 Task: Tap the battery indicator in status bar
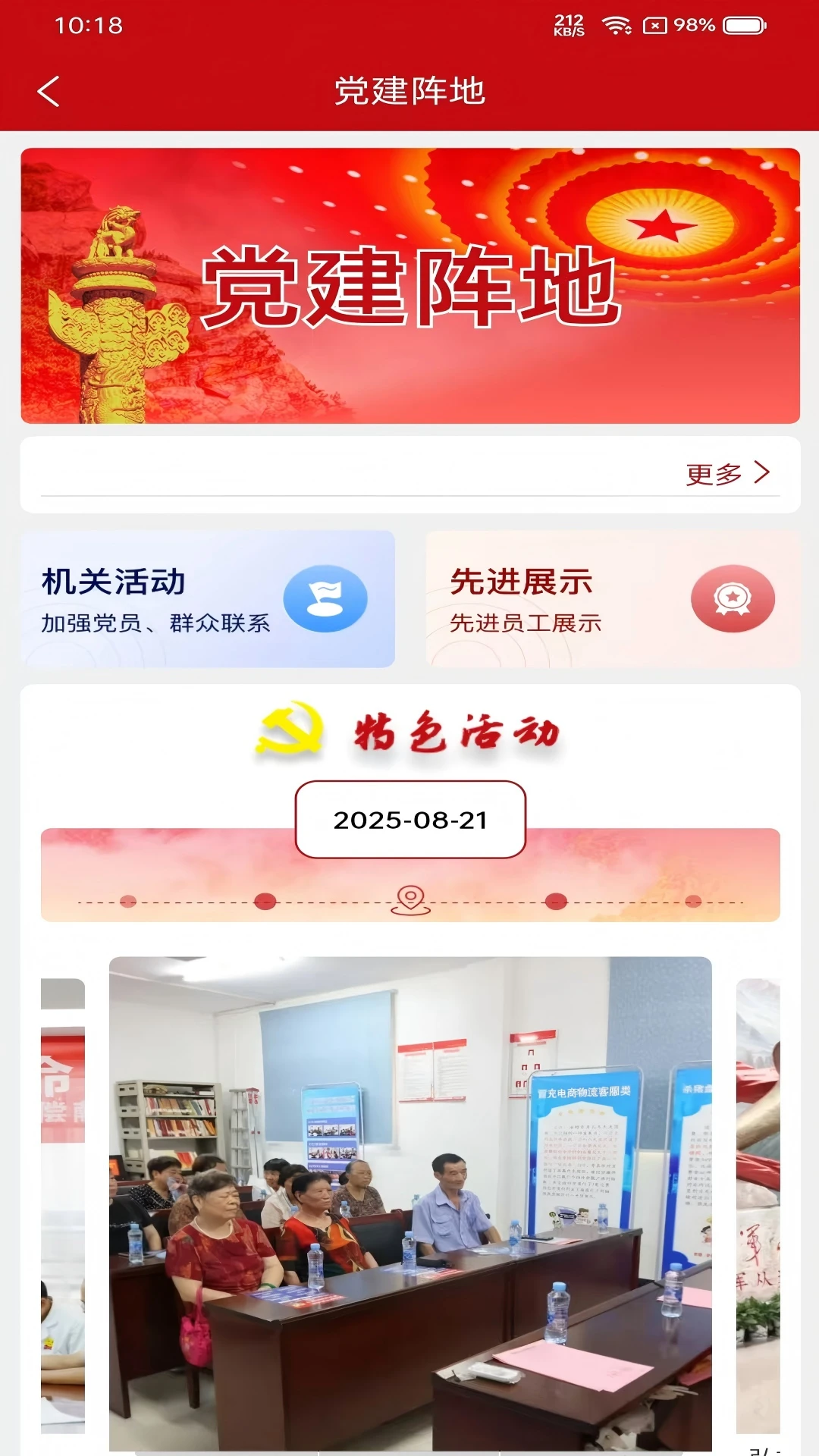click(x=744, y=24)
